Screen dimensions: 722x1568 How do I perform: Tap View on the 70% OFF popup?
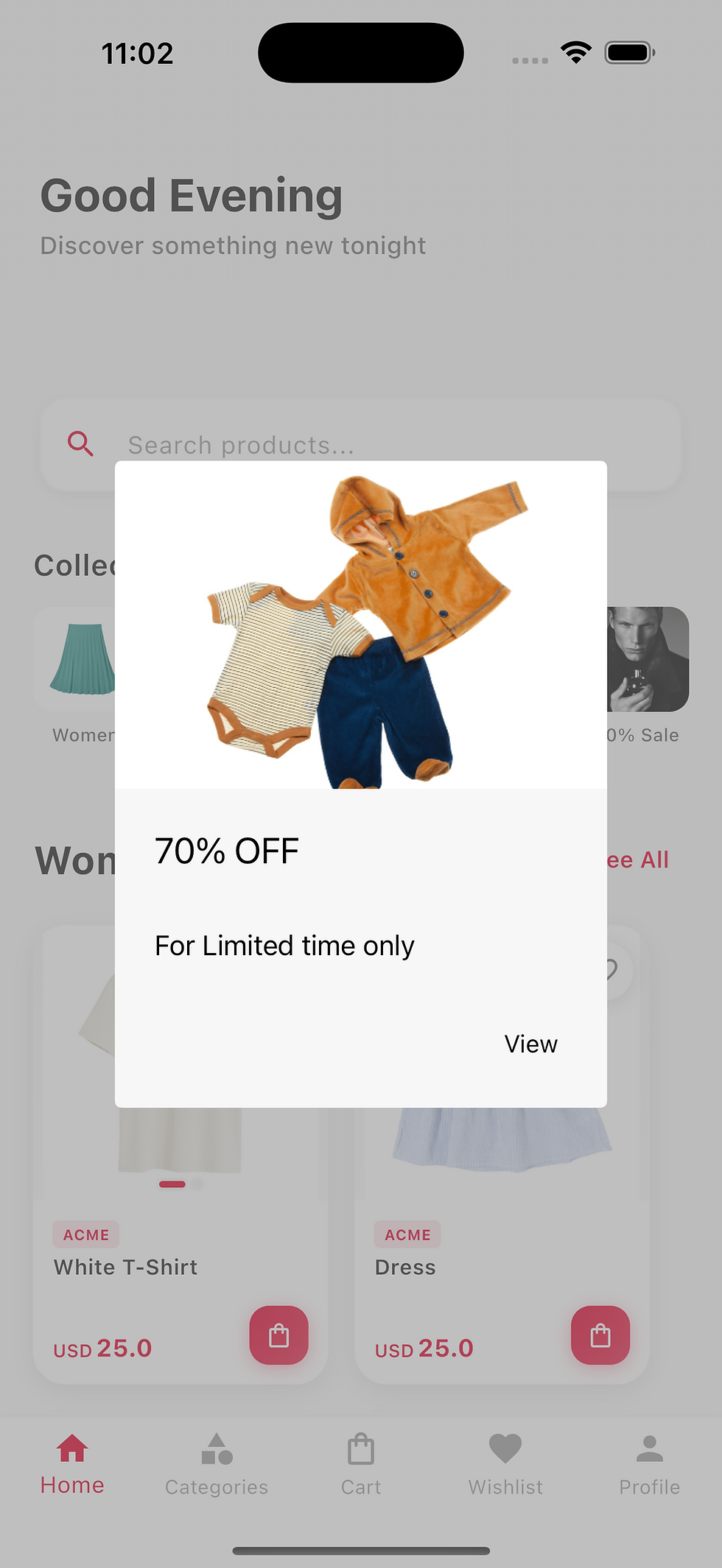[x=530, y=1044]
